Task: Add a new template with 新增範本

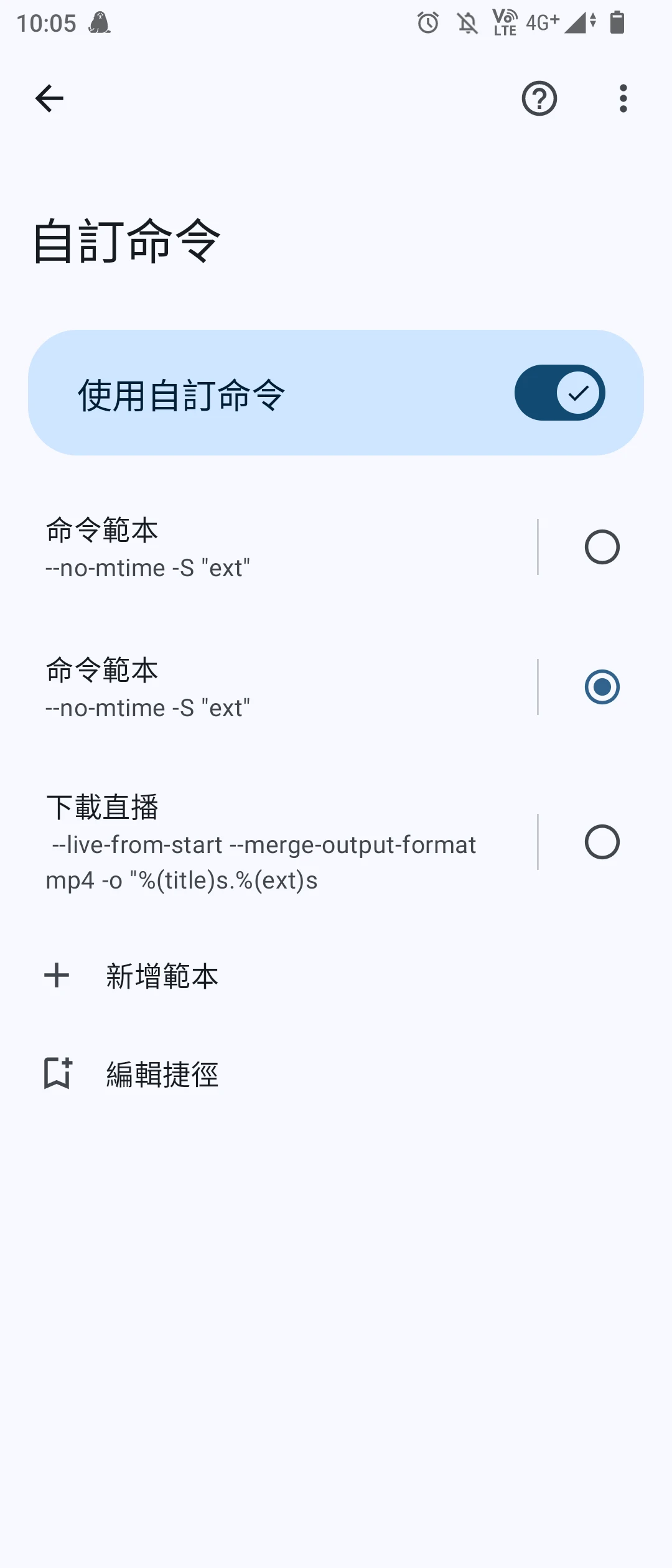Action: 162,976
